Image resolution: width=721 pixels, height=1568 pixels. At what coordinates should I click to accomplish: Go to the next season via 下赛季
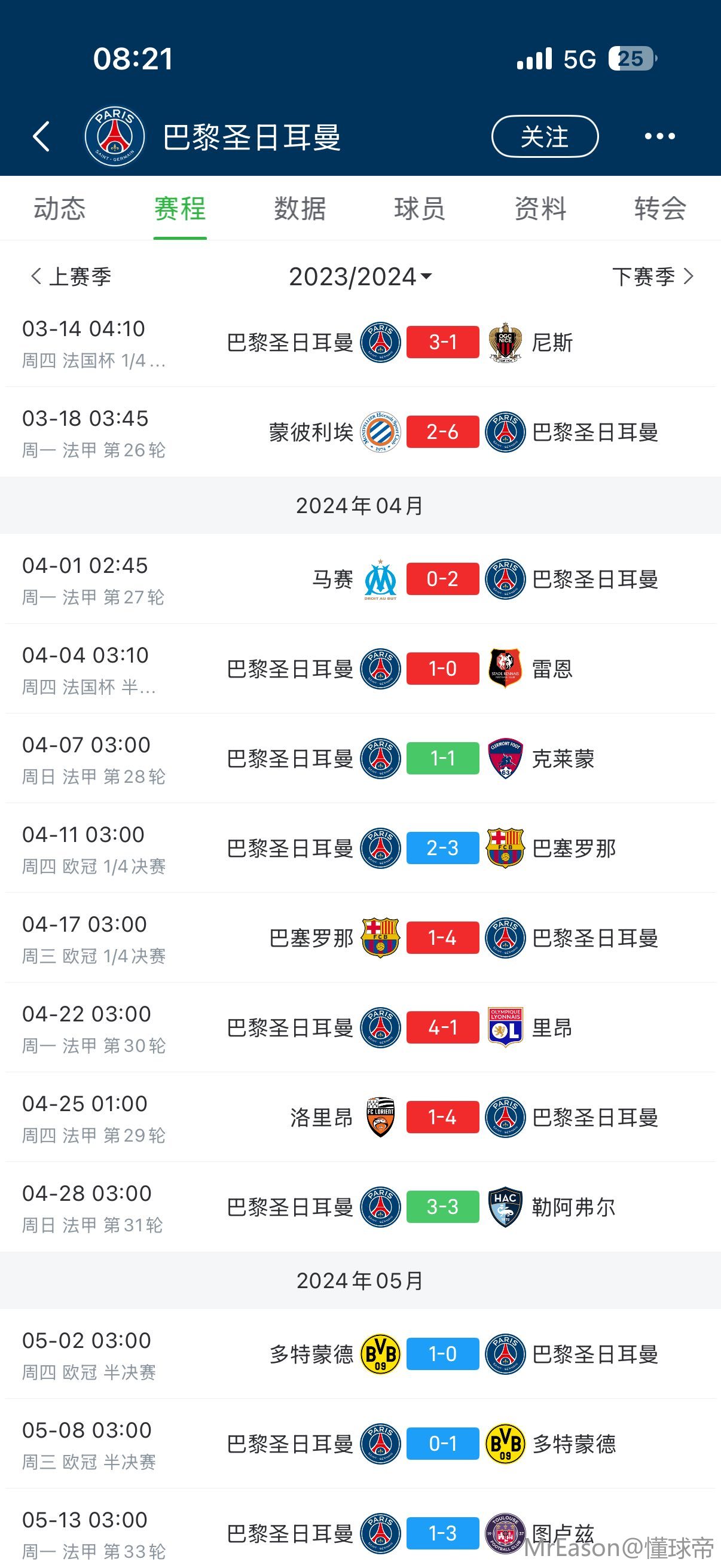point(652,277)
